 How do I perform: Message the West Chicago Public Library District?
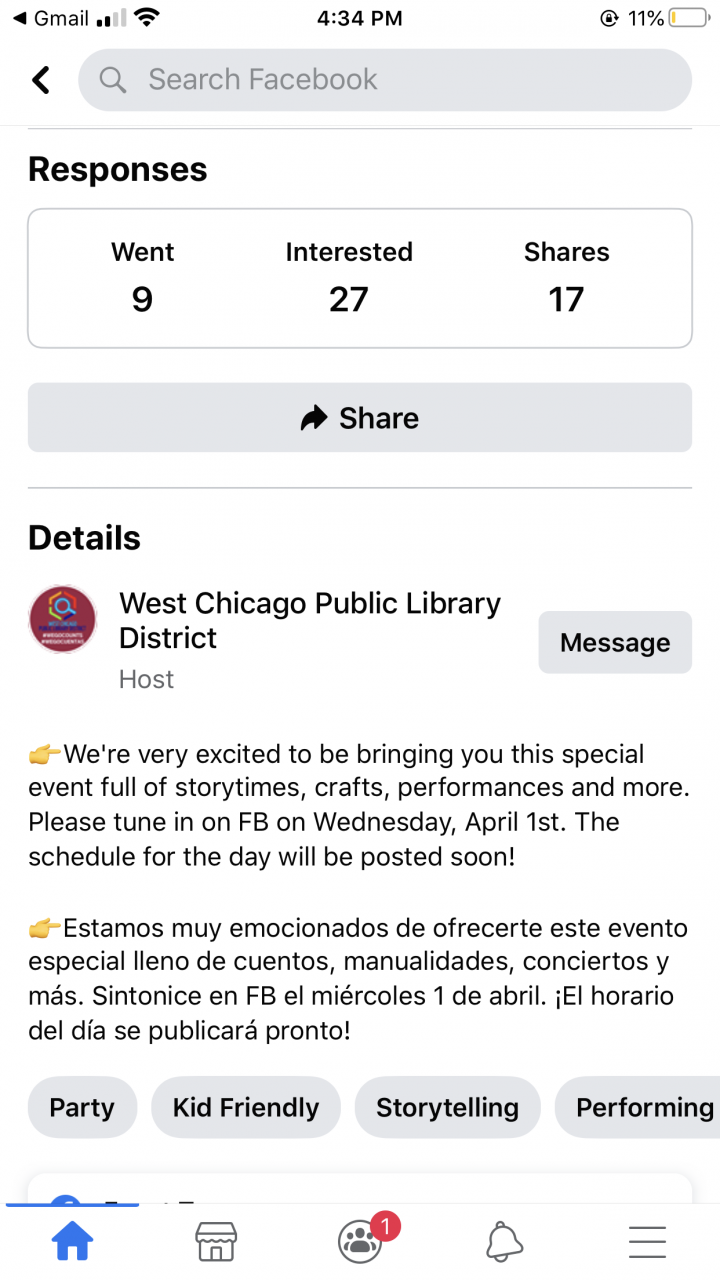[614, 642]
